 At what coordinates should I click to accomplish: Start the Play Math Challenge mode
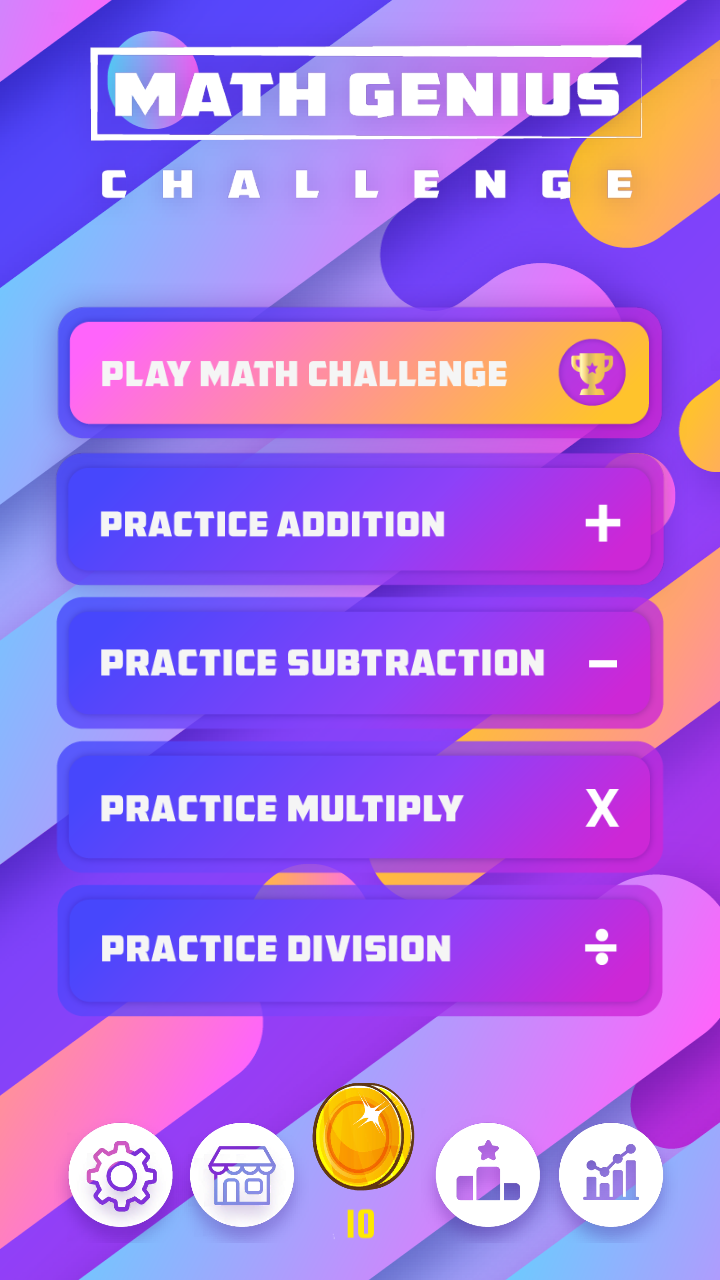pos(359,373)
